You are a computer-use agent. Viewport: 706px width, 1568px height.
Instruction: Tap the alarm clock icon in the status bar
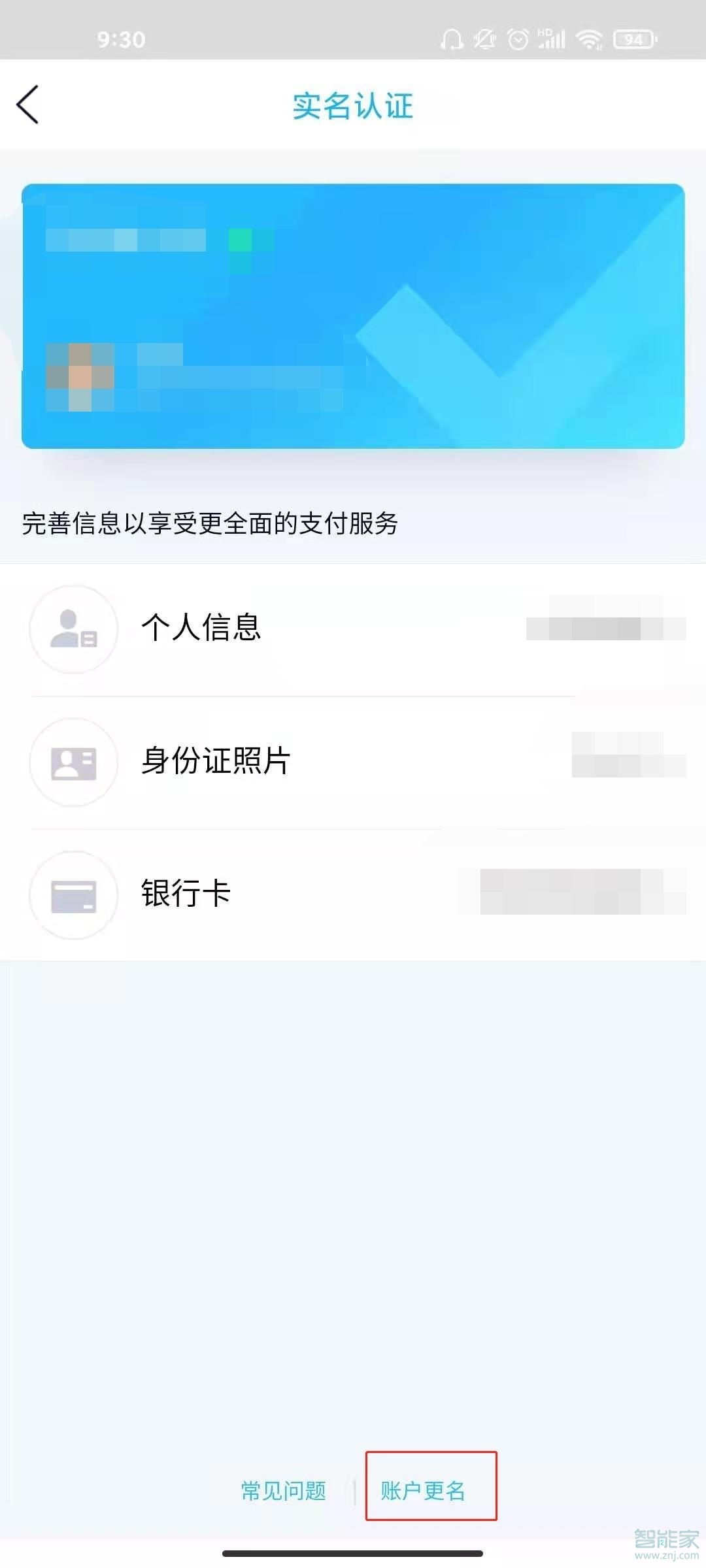pos(518,38)
